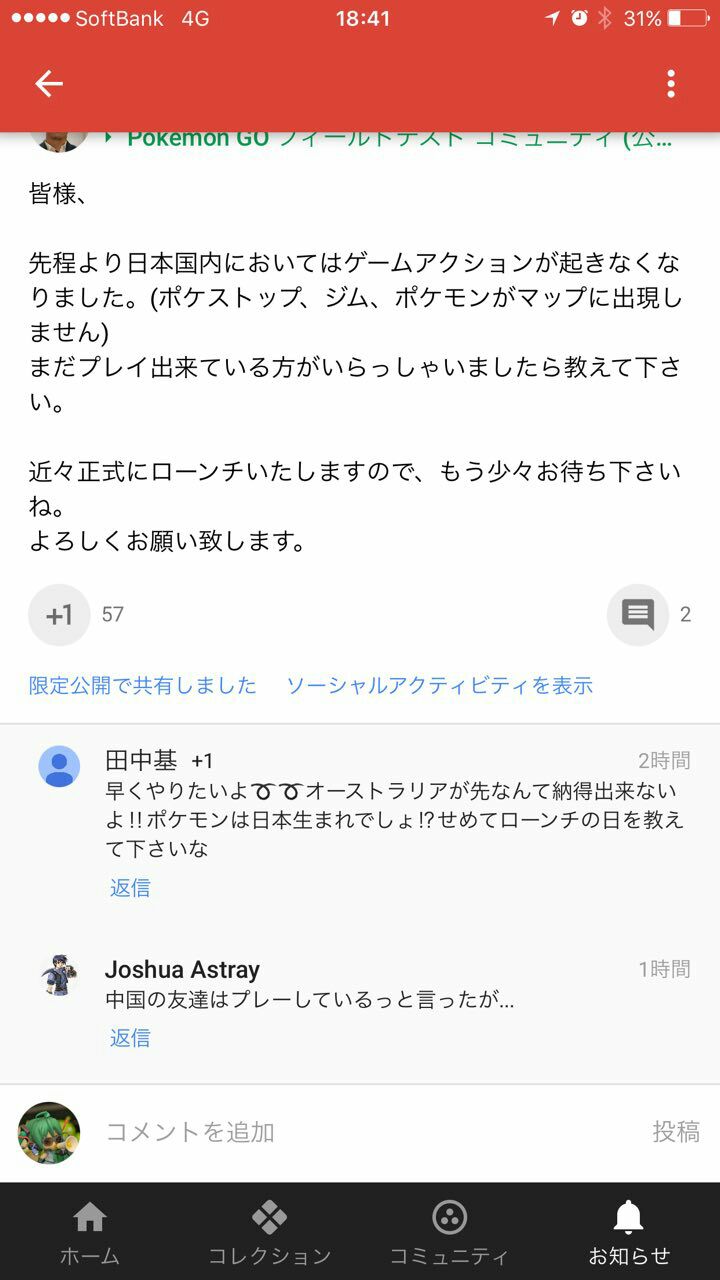Switch to the ホーム tab
Image resolution: width=720 pixels, height=1280 pixels.
(x=90, y=1233)
